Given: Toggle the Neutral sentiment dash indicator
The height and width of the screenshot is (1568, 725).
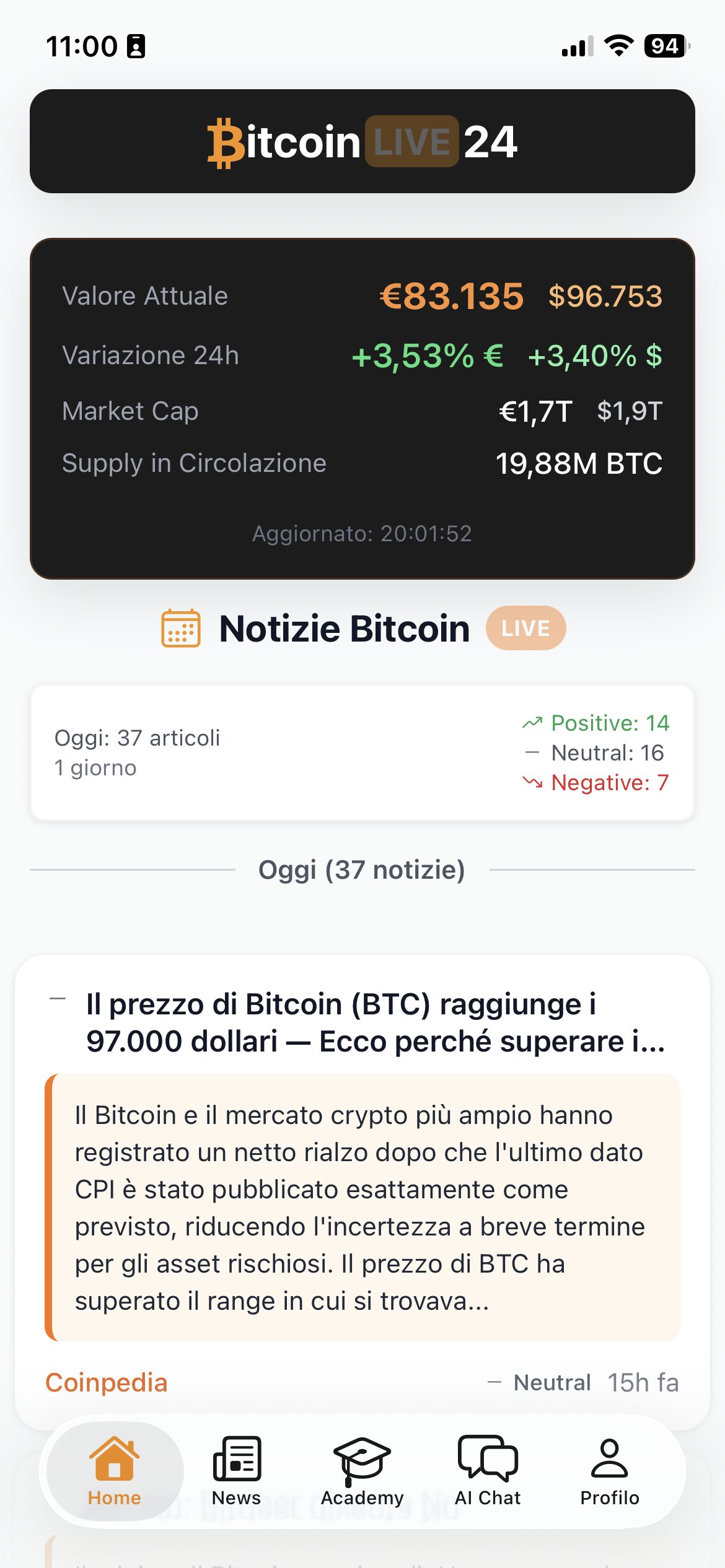Looking at the screenshot, I should (x=532, y=752).
